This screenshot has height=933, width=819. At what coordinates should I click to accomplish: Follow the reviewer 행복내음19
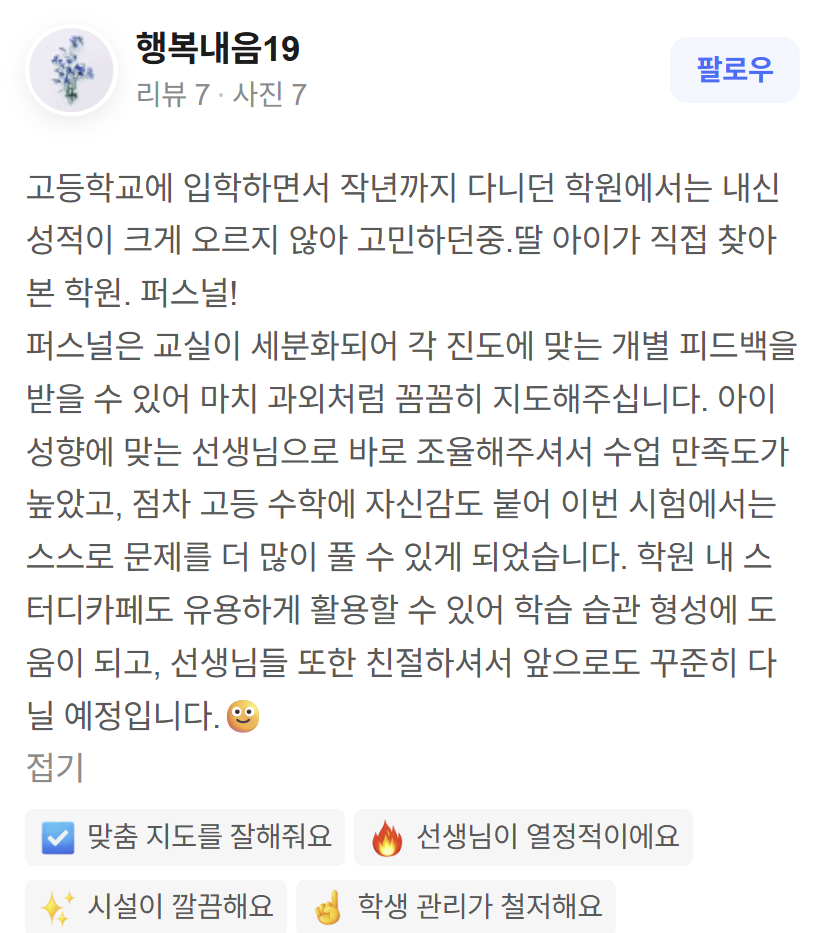(x=734, y=70)
